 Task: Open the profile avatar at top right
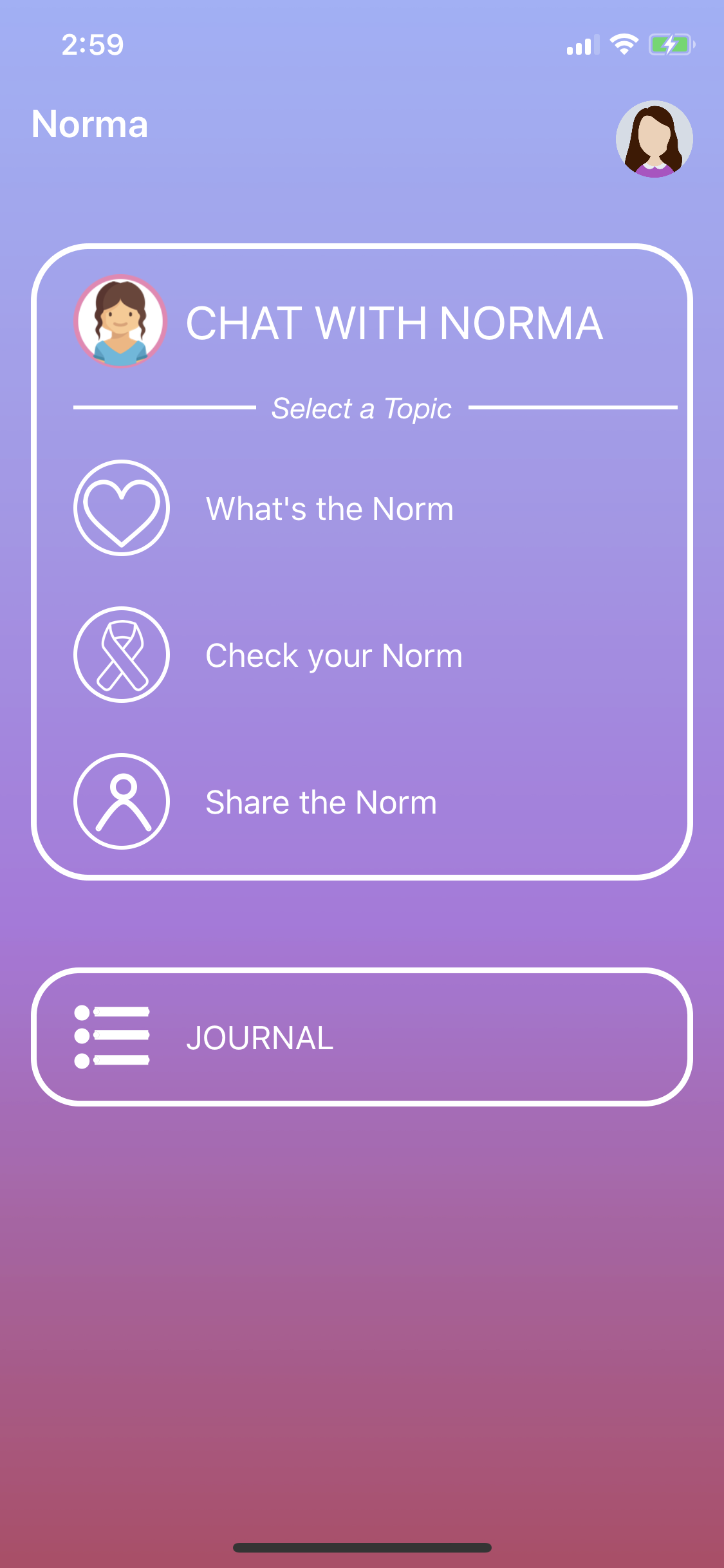tap(654, 138)
